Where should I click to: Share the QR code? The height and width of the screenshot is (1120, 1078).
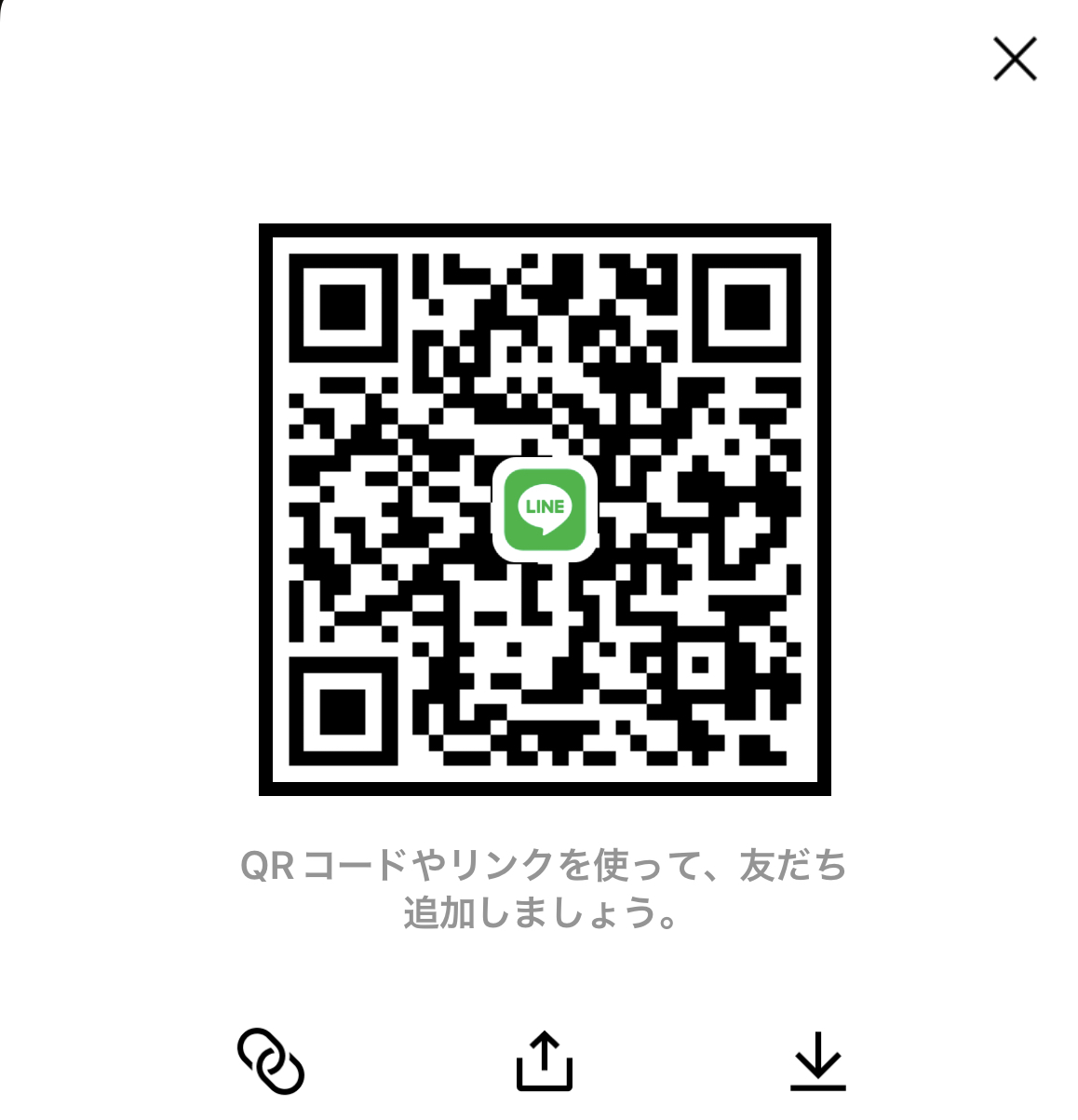(x=544, y=1060)
